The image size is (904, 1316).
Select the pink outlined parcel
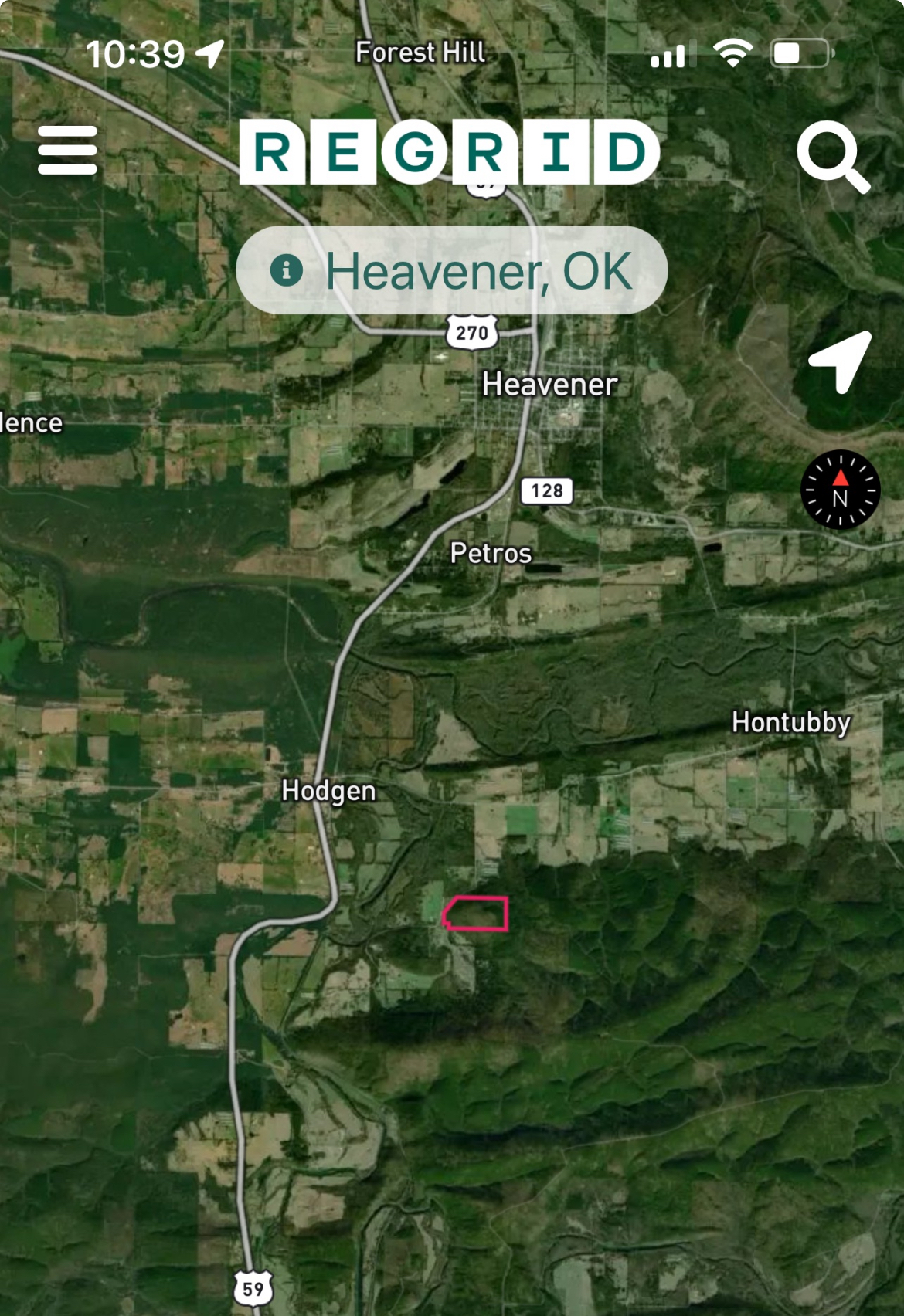tap(477, 914)
